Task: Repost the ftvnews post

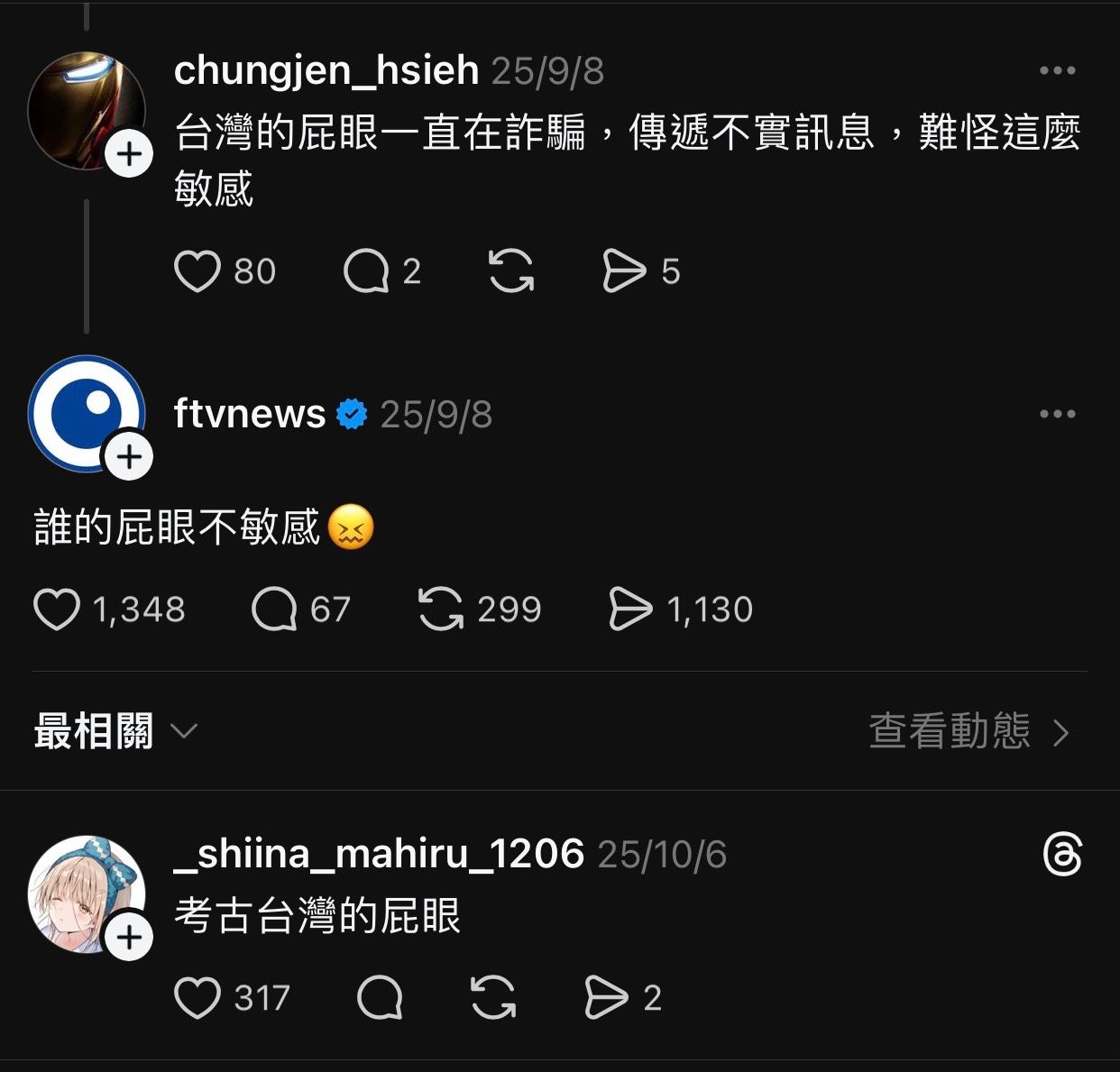Action: tap(441, 609)
